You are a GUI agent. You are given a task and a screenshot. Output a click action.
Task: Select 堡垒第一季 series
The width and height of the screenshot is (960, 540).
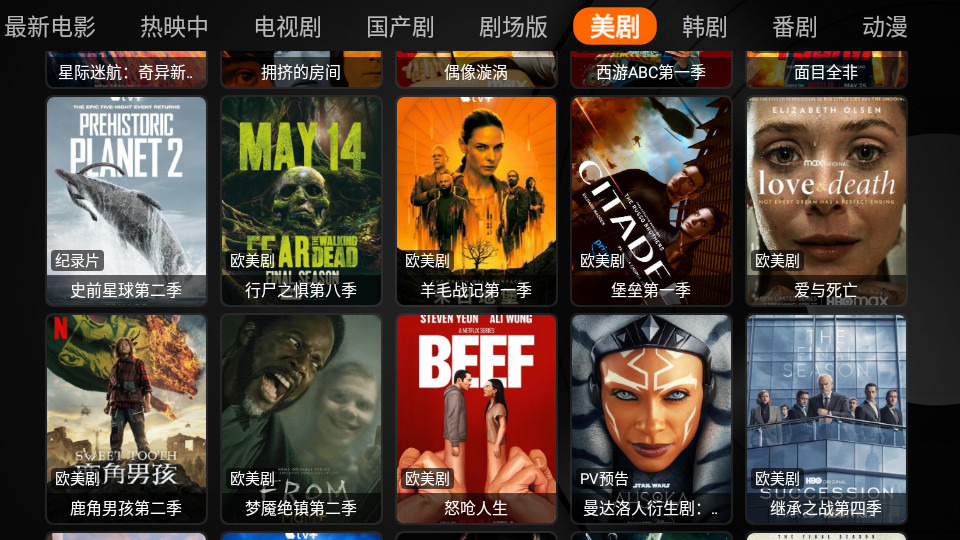[x=651, y=200]
